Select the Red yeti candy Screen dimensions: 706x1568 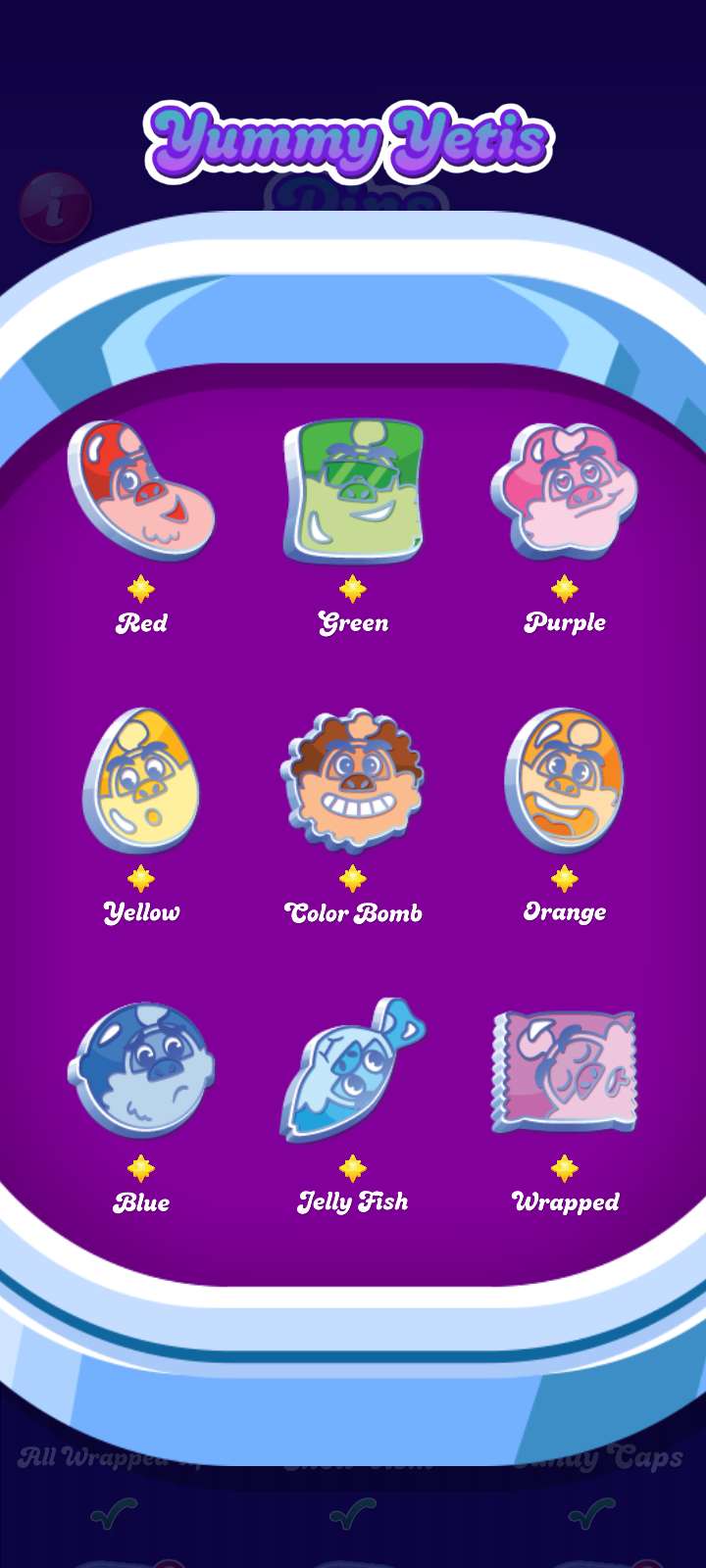(x=141, y=490)
